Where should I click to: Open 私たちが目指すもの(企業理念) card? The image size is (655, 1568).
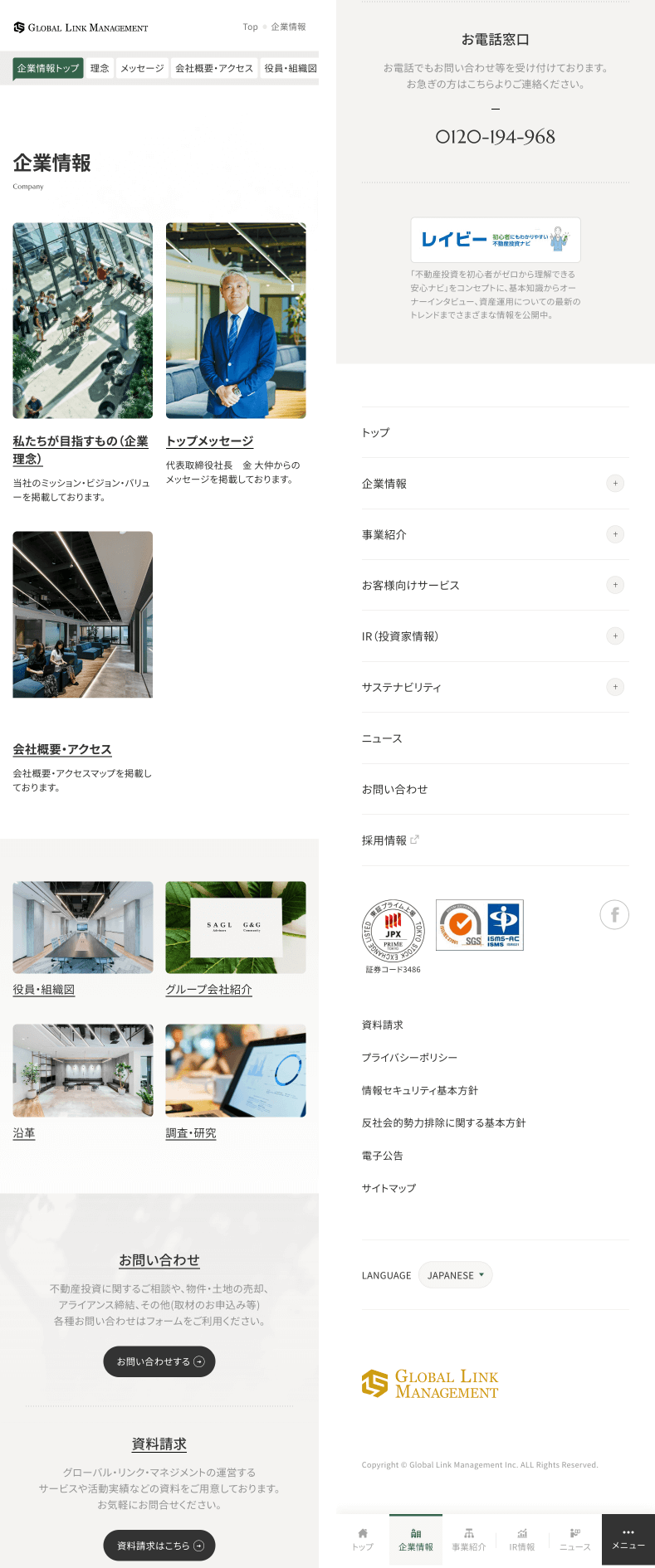81,449
